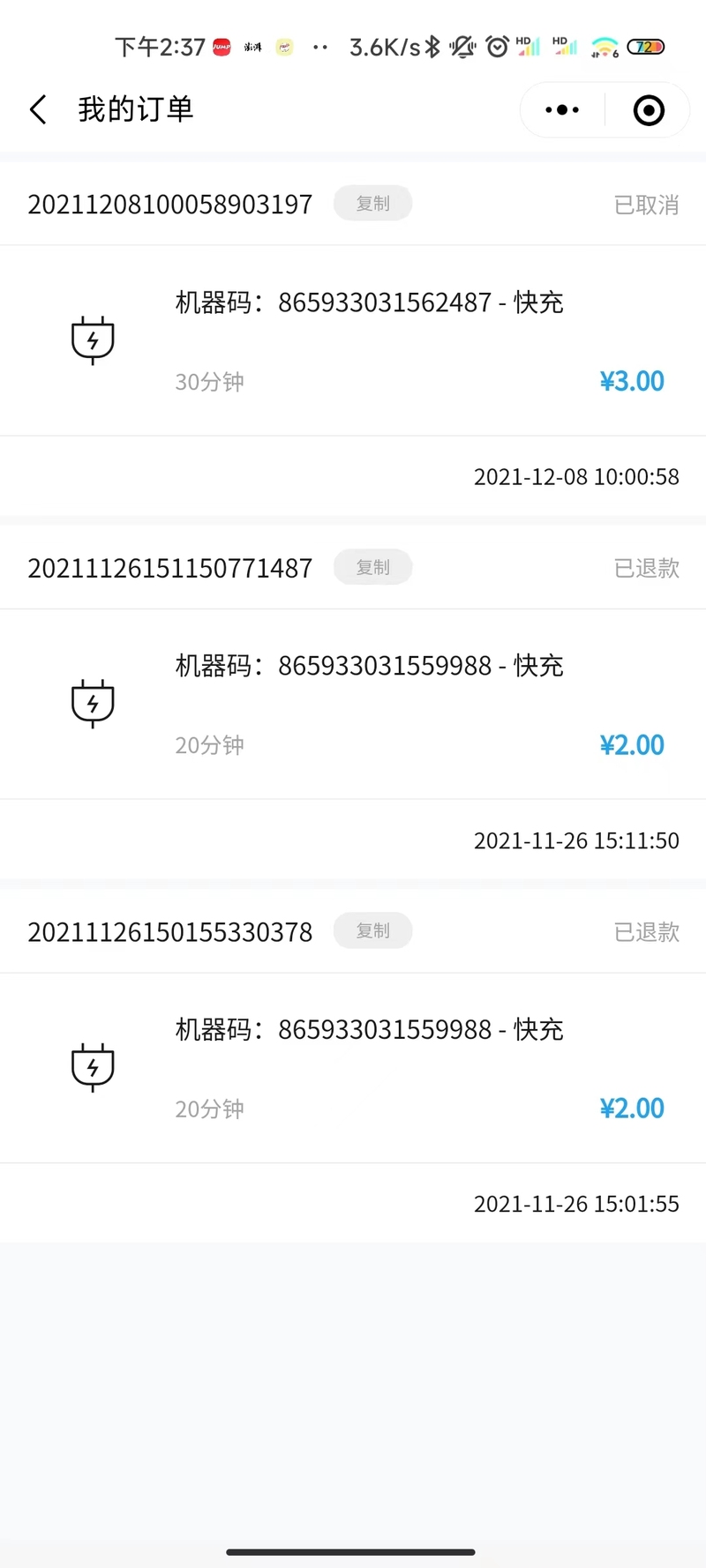
Task: Open the refunded order from 2021-11-26 15:01:55
Action: (353, 1068)
